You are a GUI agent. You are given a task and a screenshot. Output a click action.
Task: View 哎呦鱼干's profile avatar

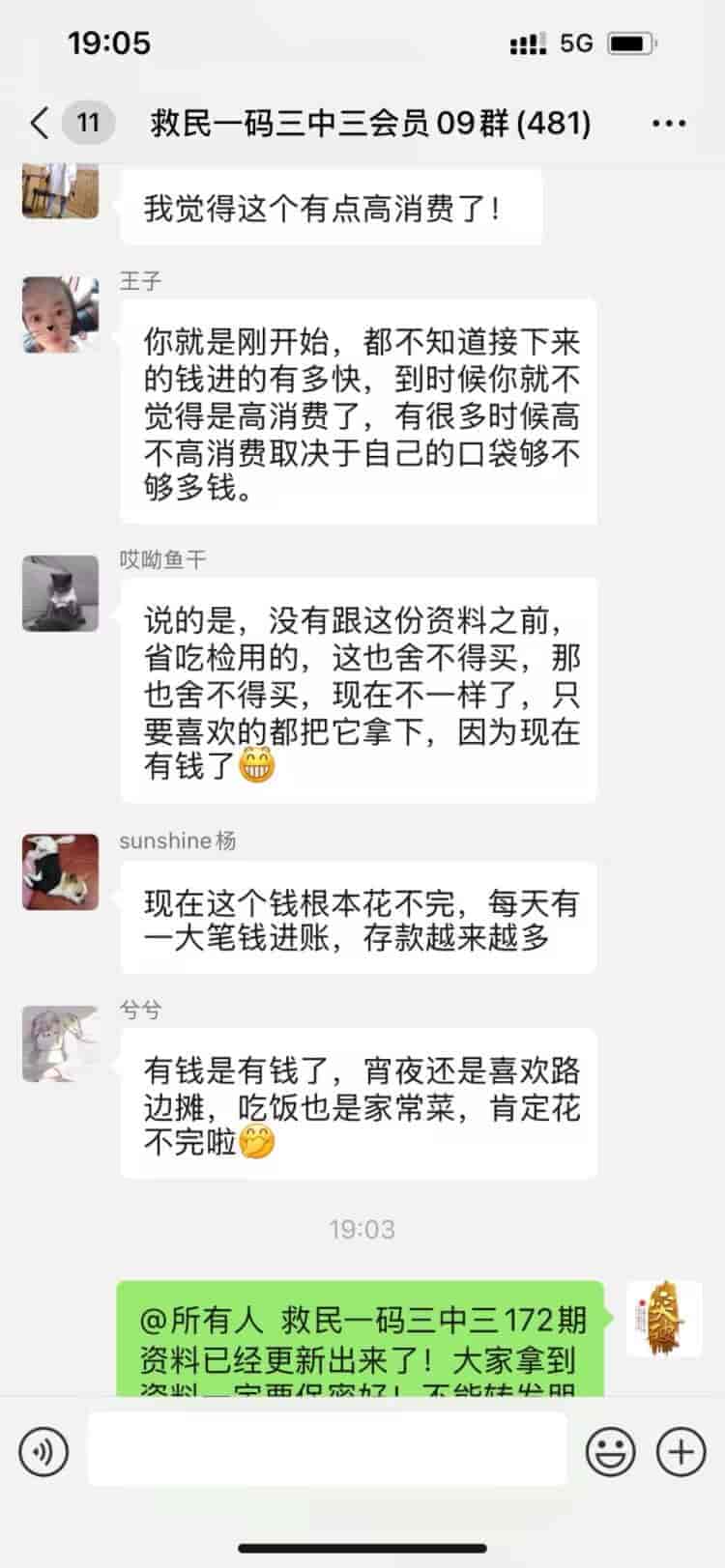[61, 593]
